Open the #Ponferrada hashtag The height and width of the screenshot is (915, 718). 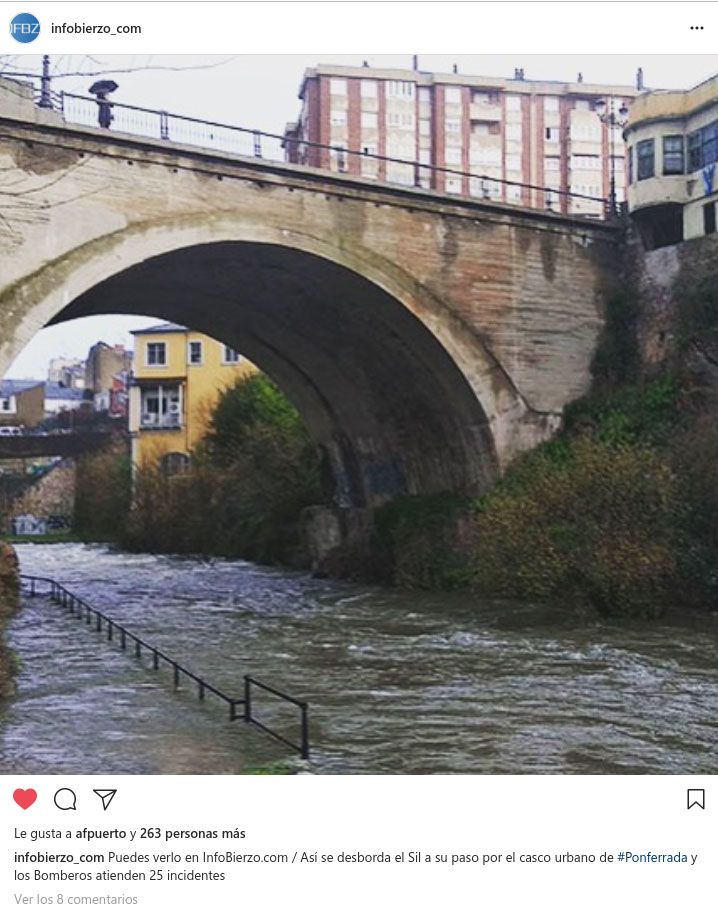click(x=651, y=857)
